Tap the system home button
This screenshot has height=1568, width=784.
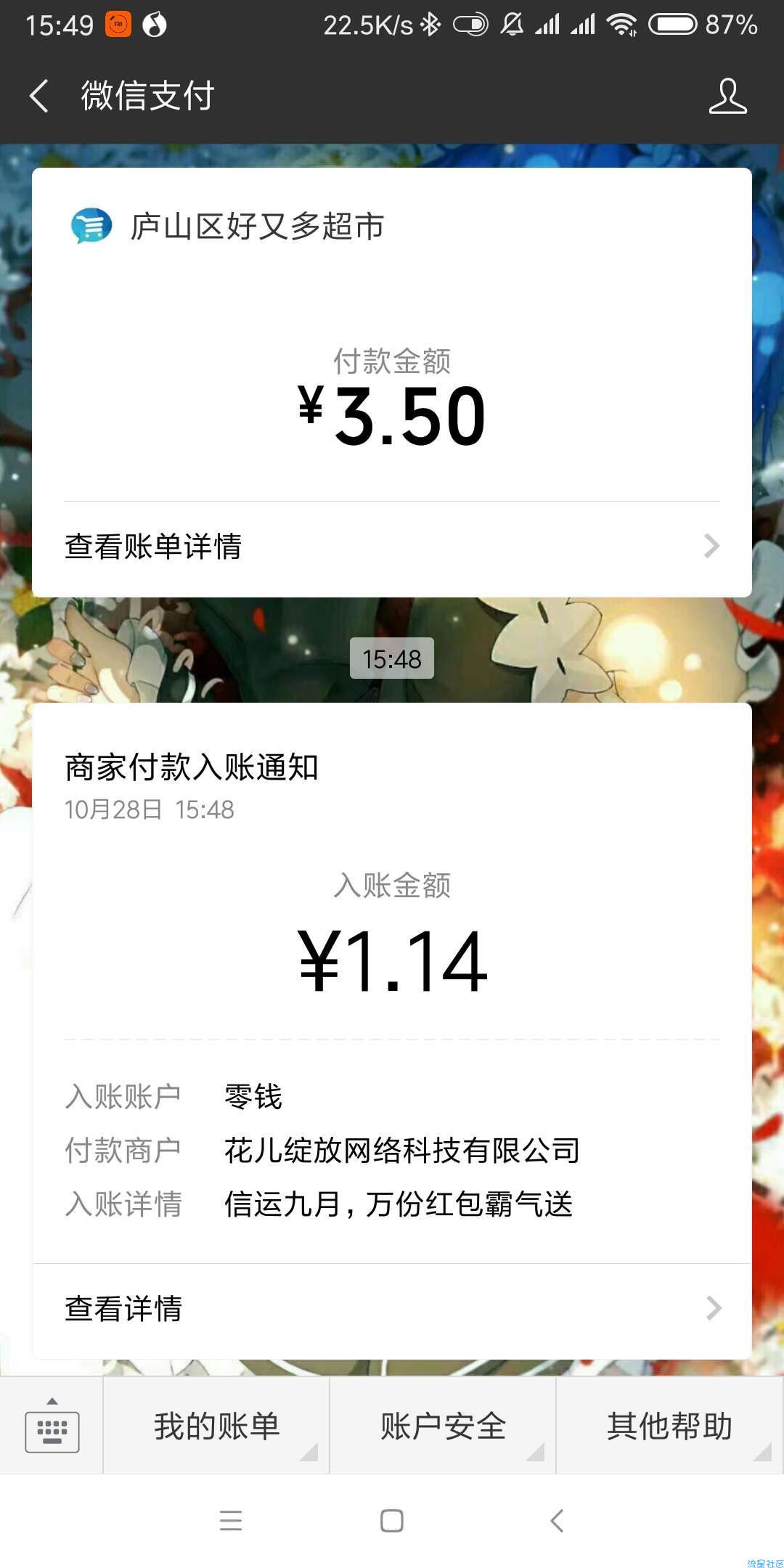[392, 1521]
